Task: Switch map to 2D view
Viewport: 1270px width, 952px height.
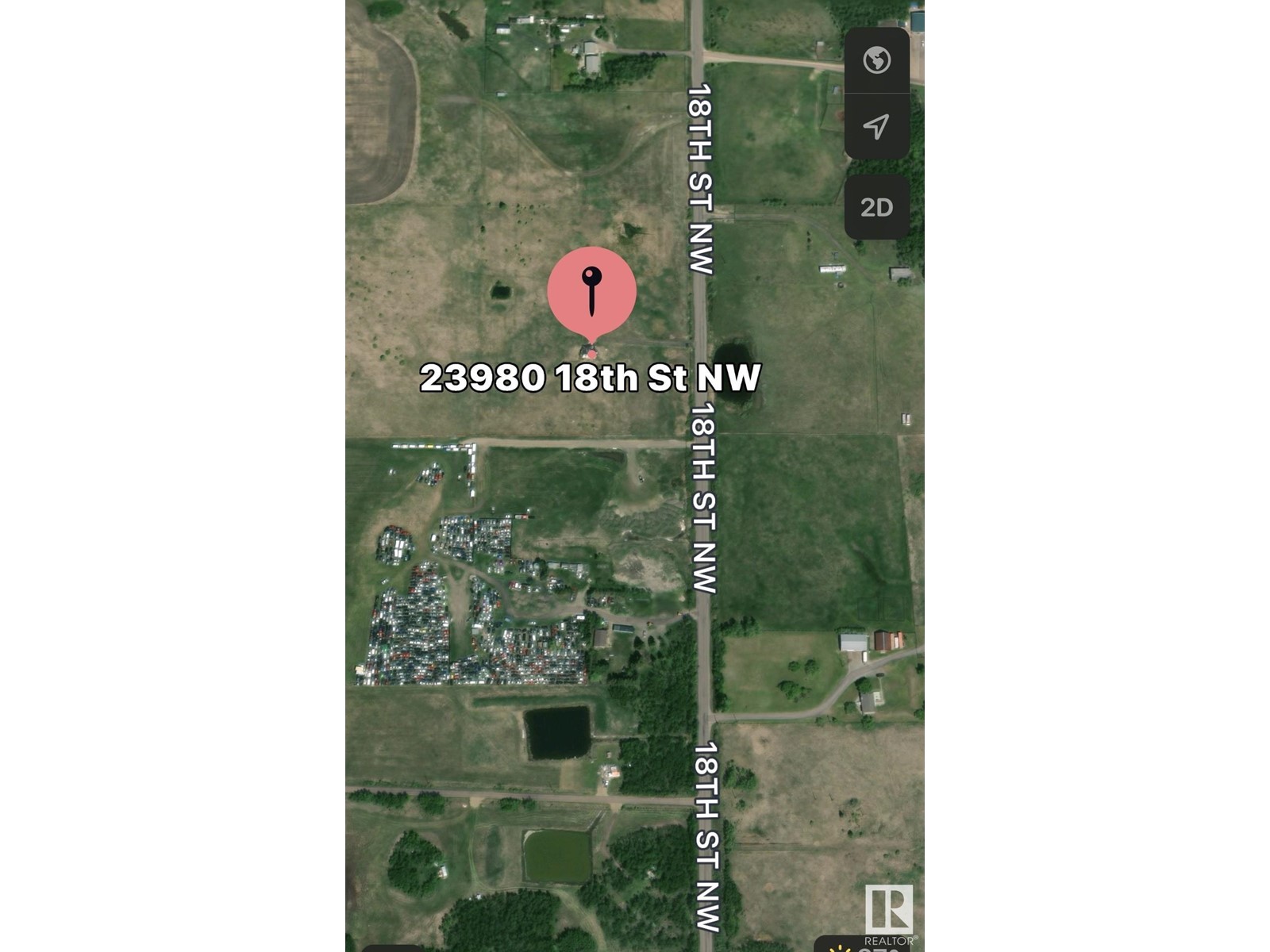Action: click(876, 208)
